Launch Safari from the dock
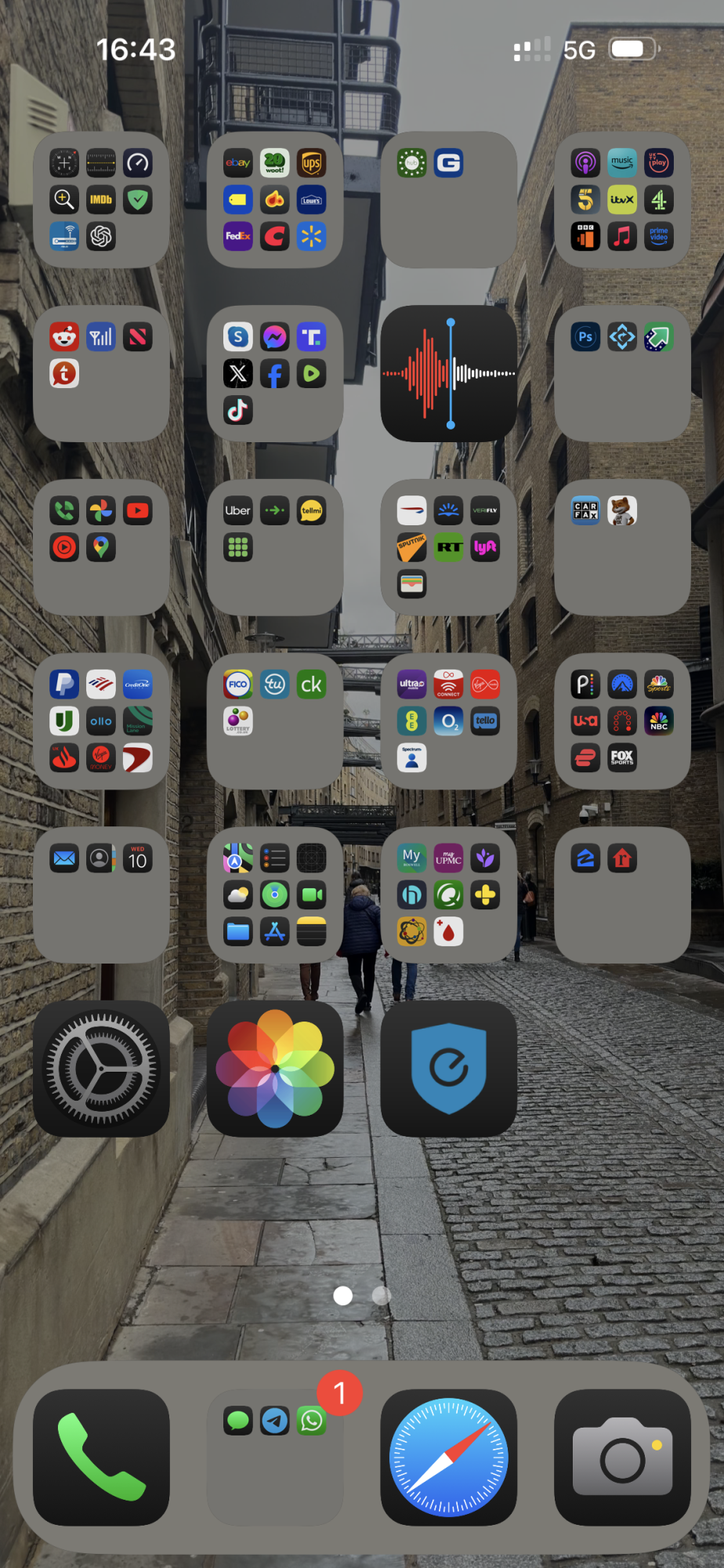The image size is (724, 1568). (449, 1457)
